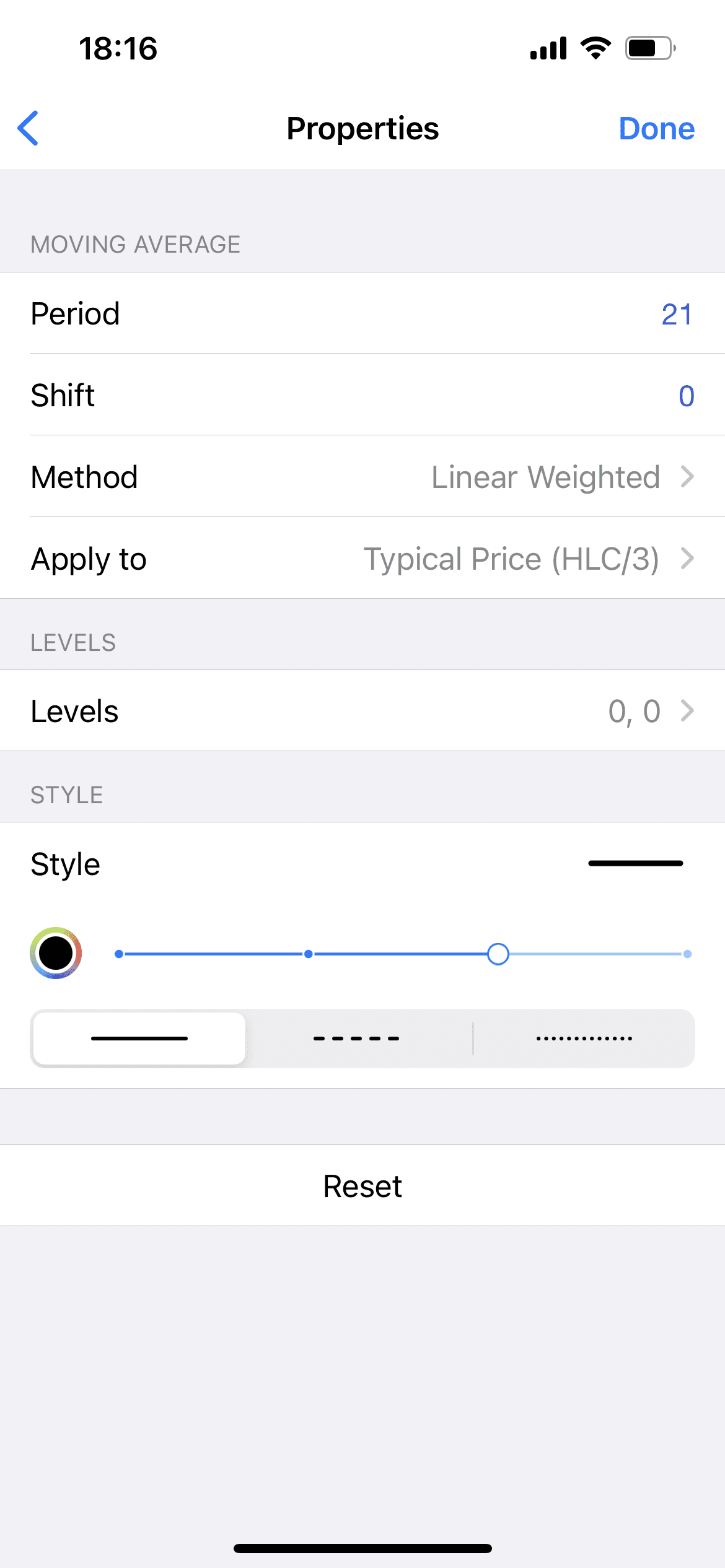725x1568 pixels.
Task: Edit the Shift value
Action: pyautogui.click(x=686, y=396)
